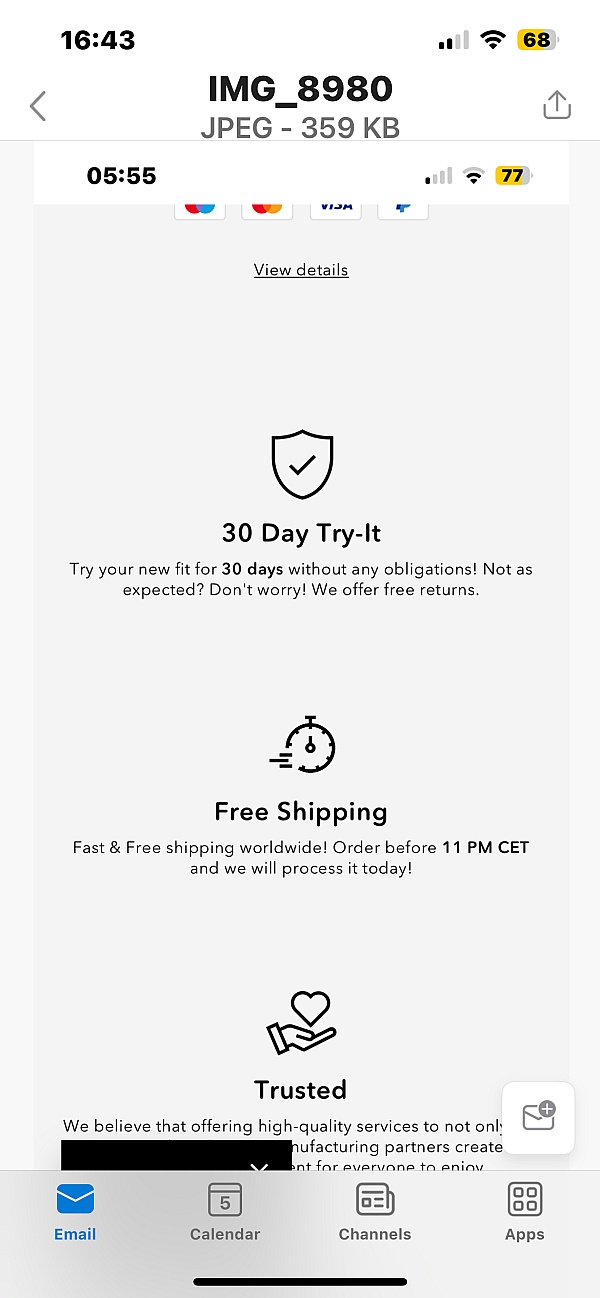Go back from the IMG_8980 preview

click(x=38, y=106)
